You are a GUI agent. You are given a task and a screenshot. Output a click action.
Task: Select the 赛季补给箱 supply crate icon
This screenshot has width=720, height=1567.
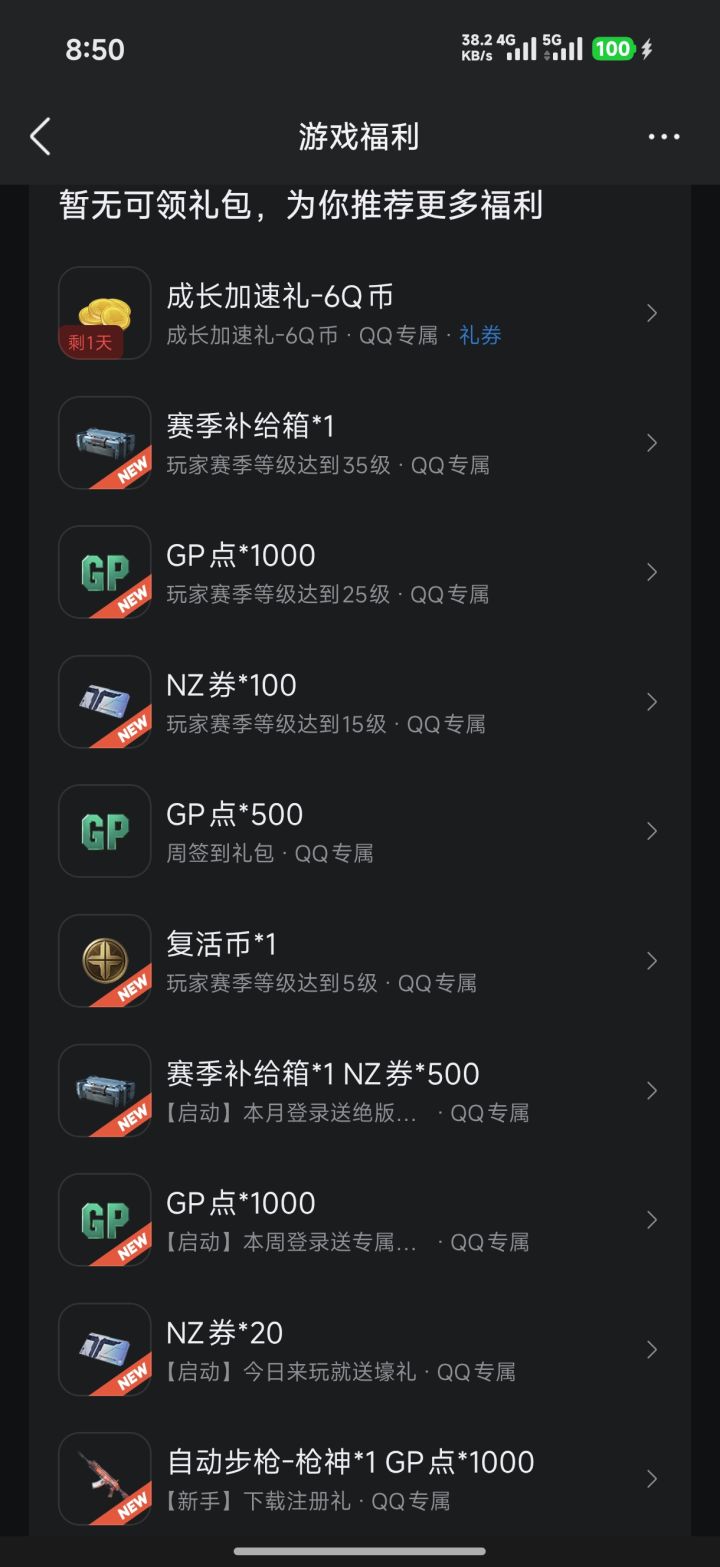point(104,442)
